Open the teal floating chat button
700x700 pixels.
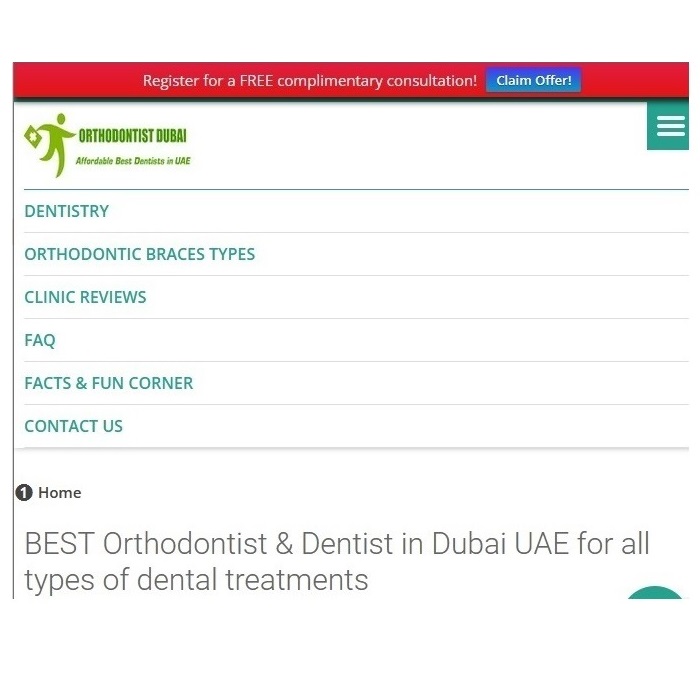click(656, 594)
